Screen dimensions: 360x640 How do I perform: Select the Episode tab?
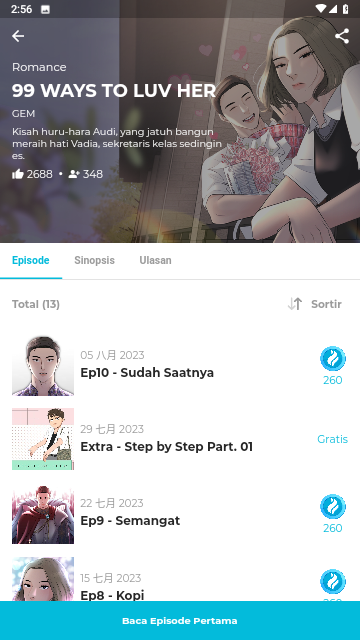[31, 260]
